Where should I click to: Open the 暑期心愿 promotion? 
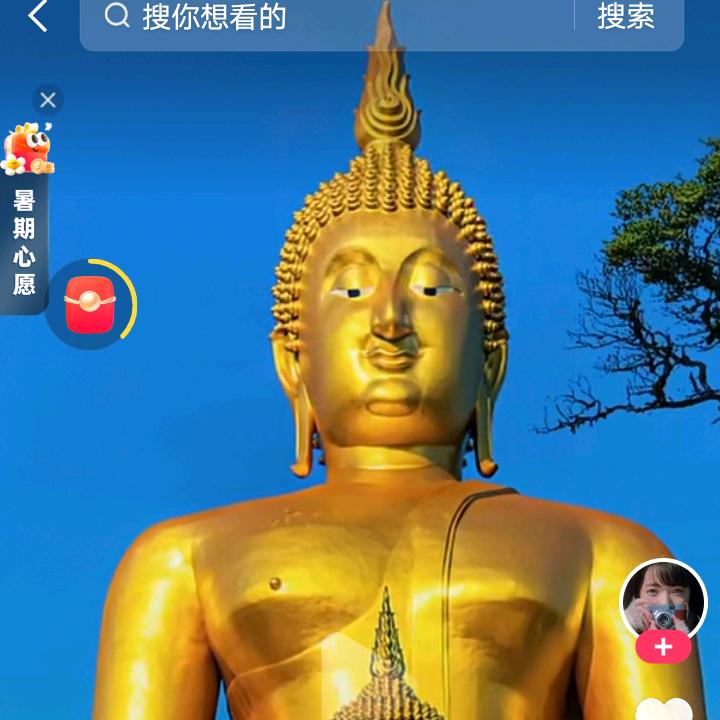[25, 220]
